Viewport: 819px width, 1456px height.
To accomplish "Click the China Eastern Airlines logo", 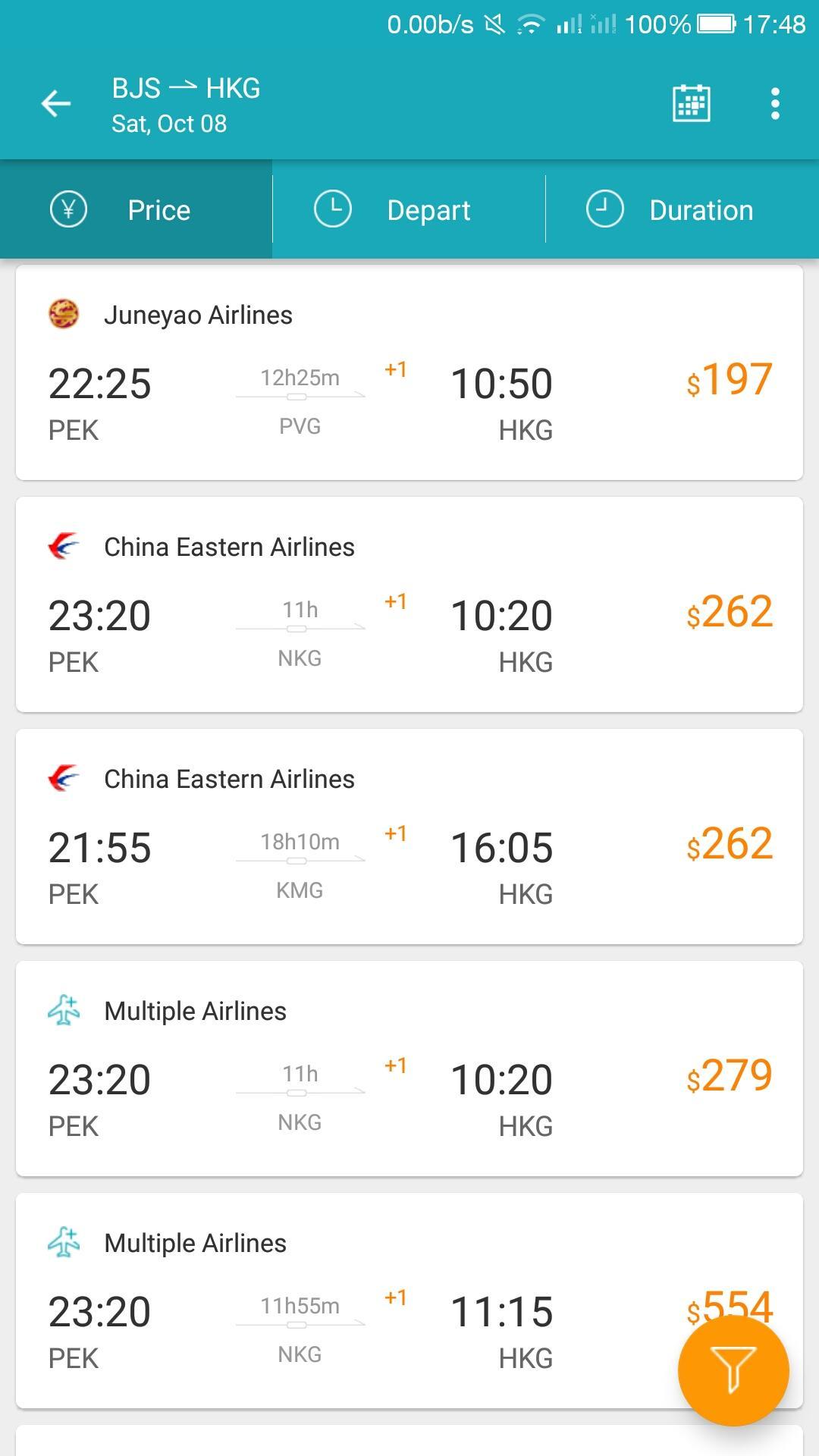I will (x=63, y=546).
